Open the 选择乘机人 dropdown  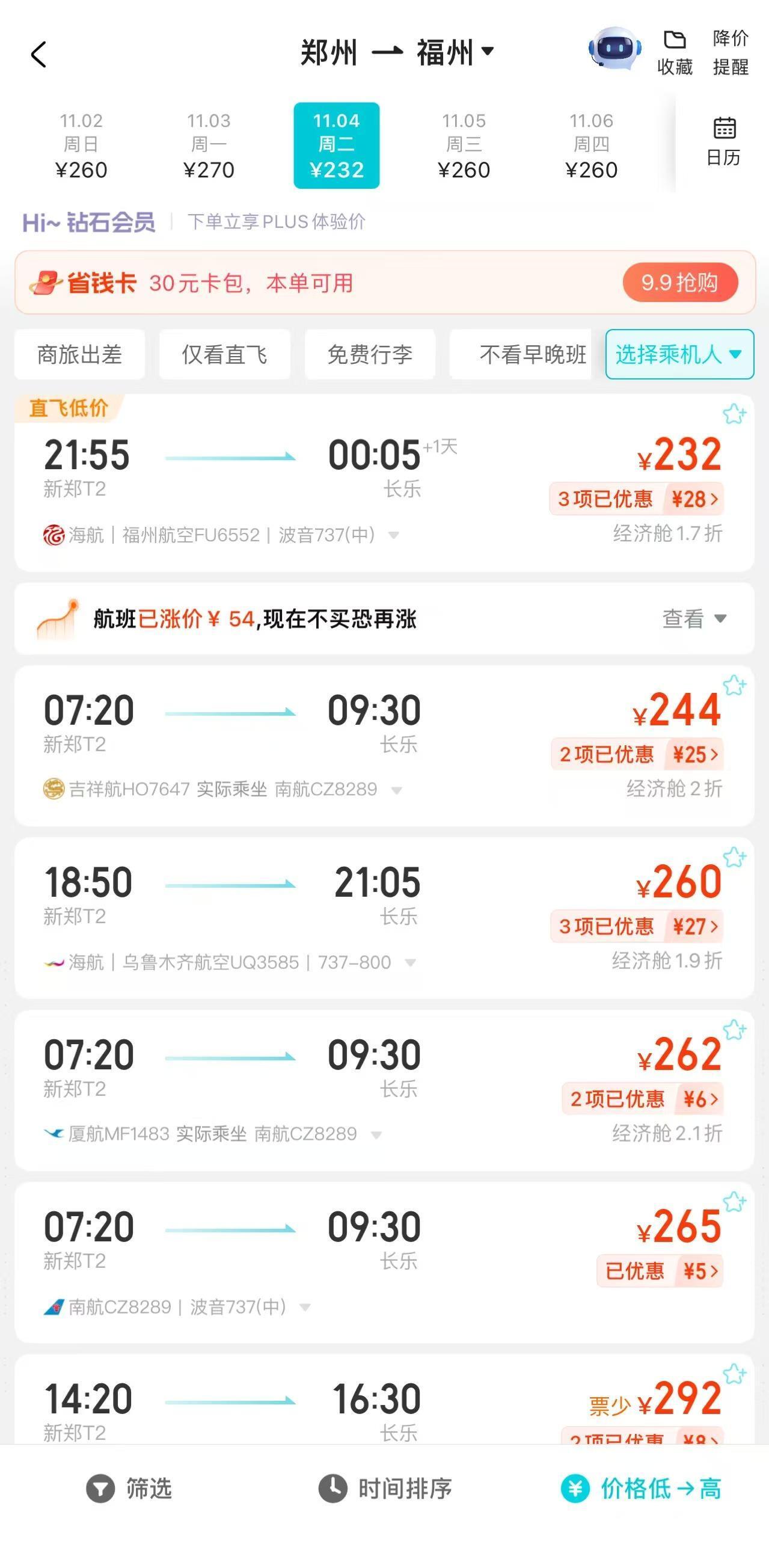pyautogui.click(x=679, y=354)
